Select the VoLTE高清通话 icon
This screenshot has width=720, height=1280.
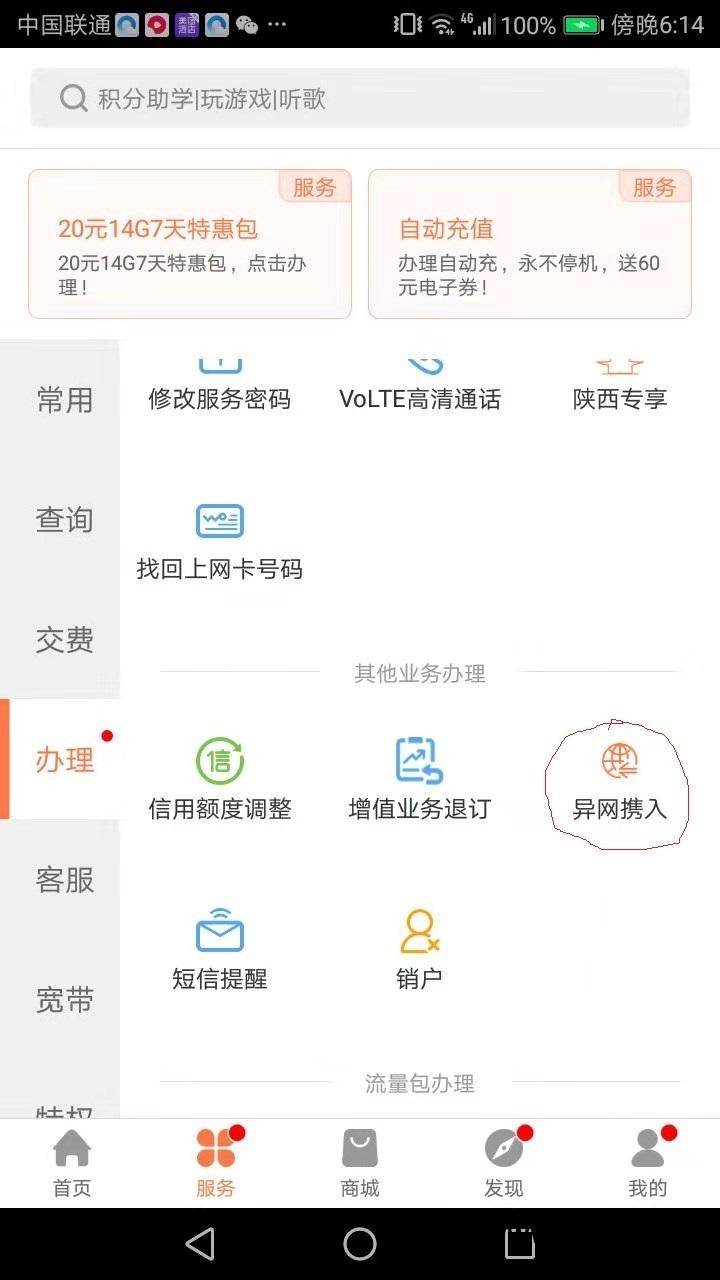420,380
